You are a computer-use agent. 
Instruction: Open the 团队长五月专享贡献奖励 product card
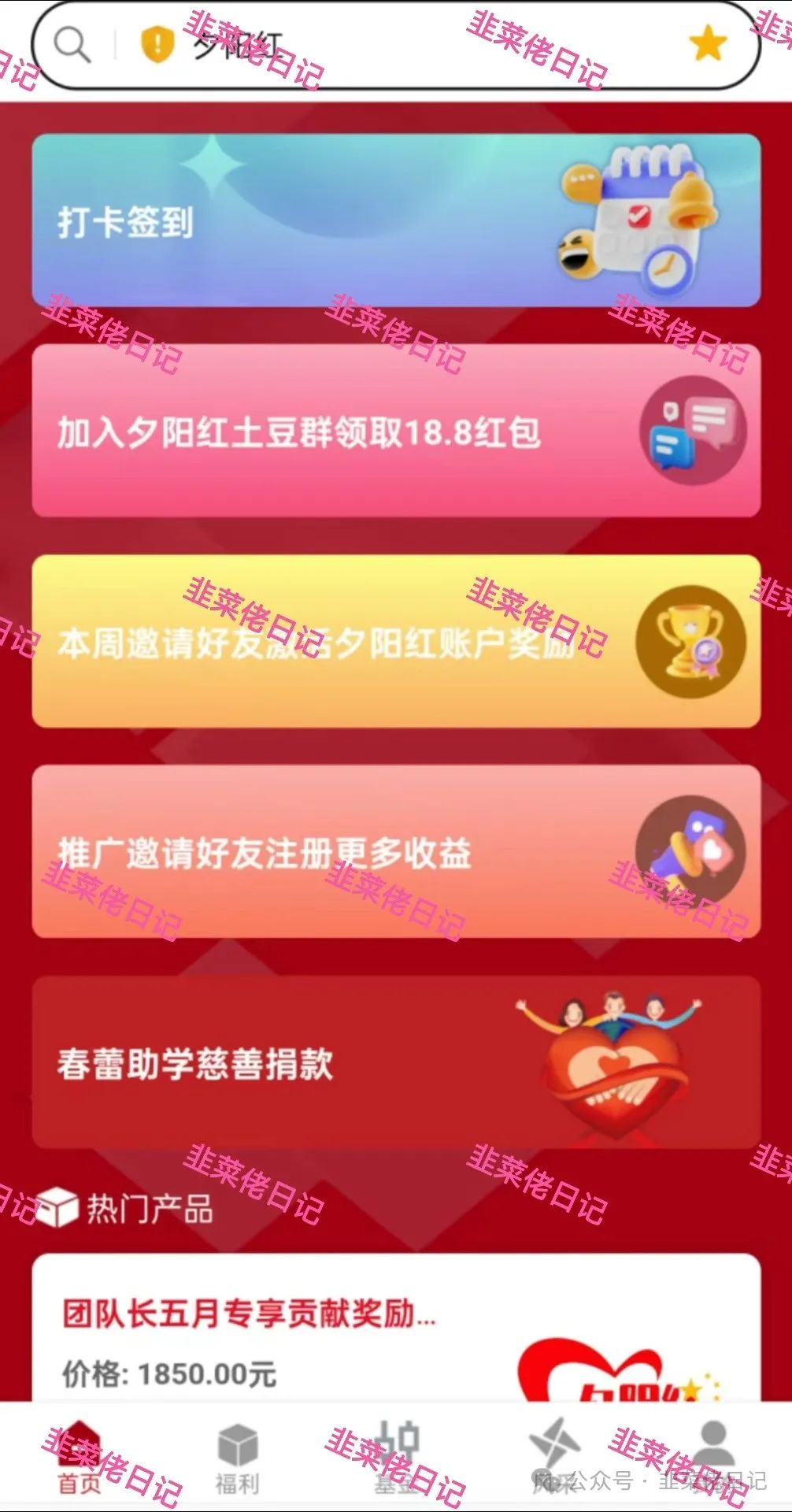[x=396, y=1331]
